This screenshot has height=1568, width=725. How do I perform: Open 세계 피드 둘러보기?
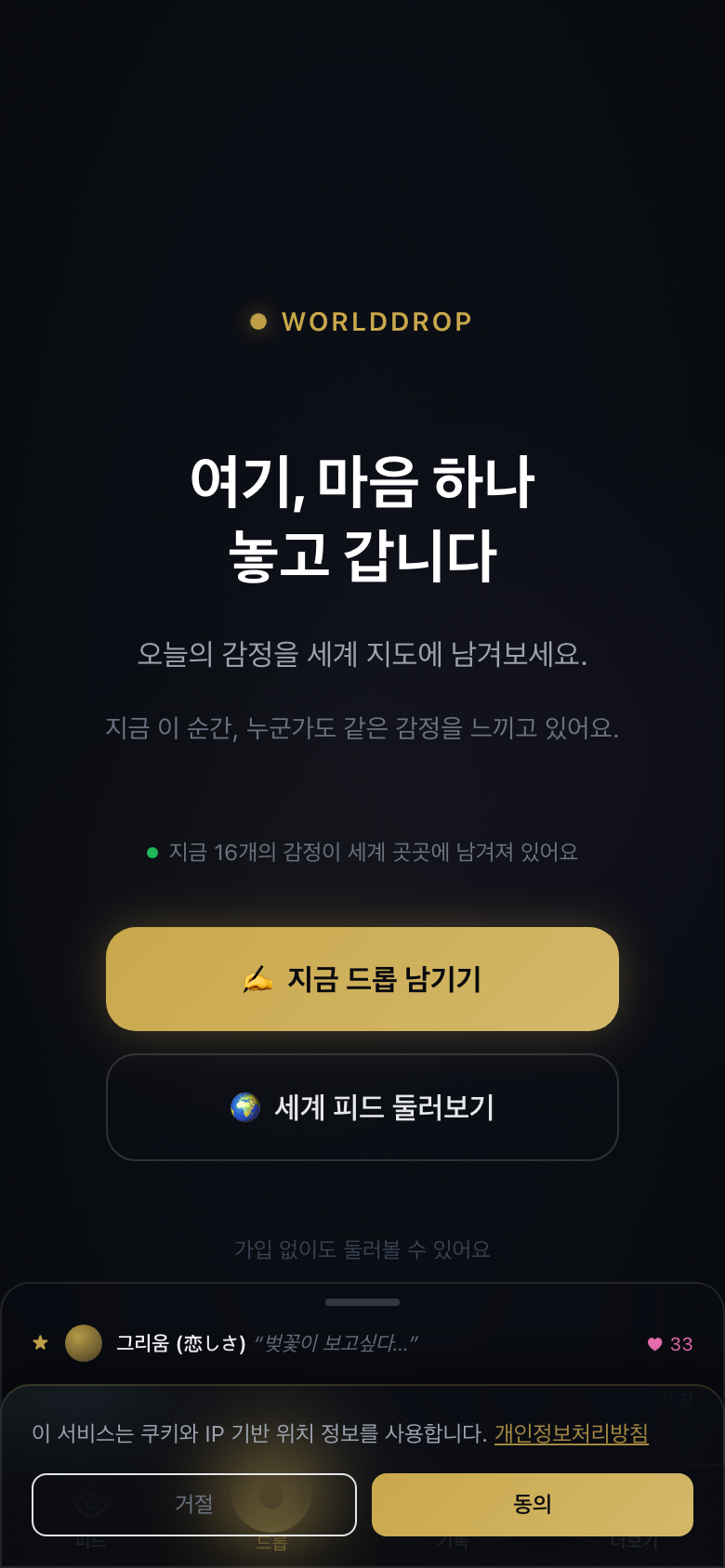[x=362, y=1107]
